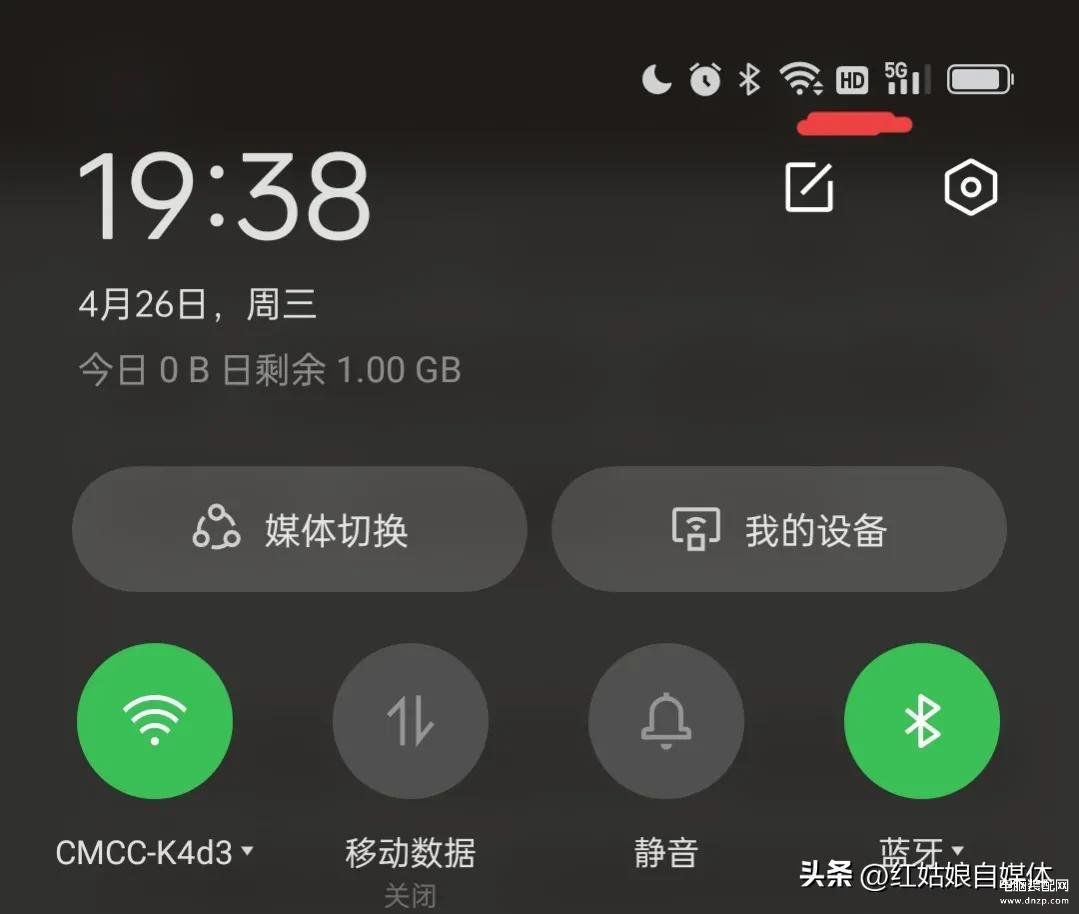The width and height of the screenshot is (1079, 914).
Task: Turn off the 蓝牙 Bluetooth toggle
Action: point(921,721)
